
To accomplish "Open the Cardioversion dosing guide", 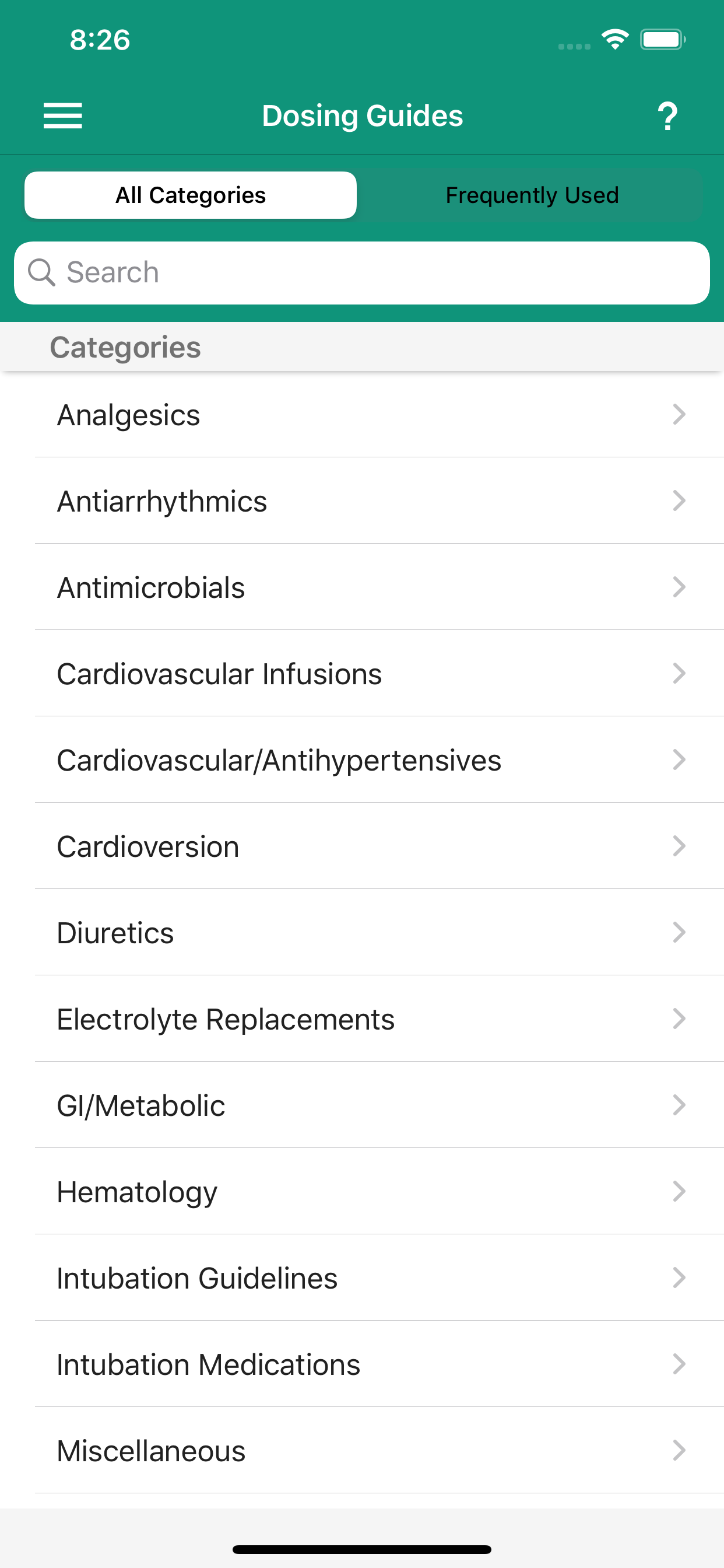I will tap(362, 846).
